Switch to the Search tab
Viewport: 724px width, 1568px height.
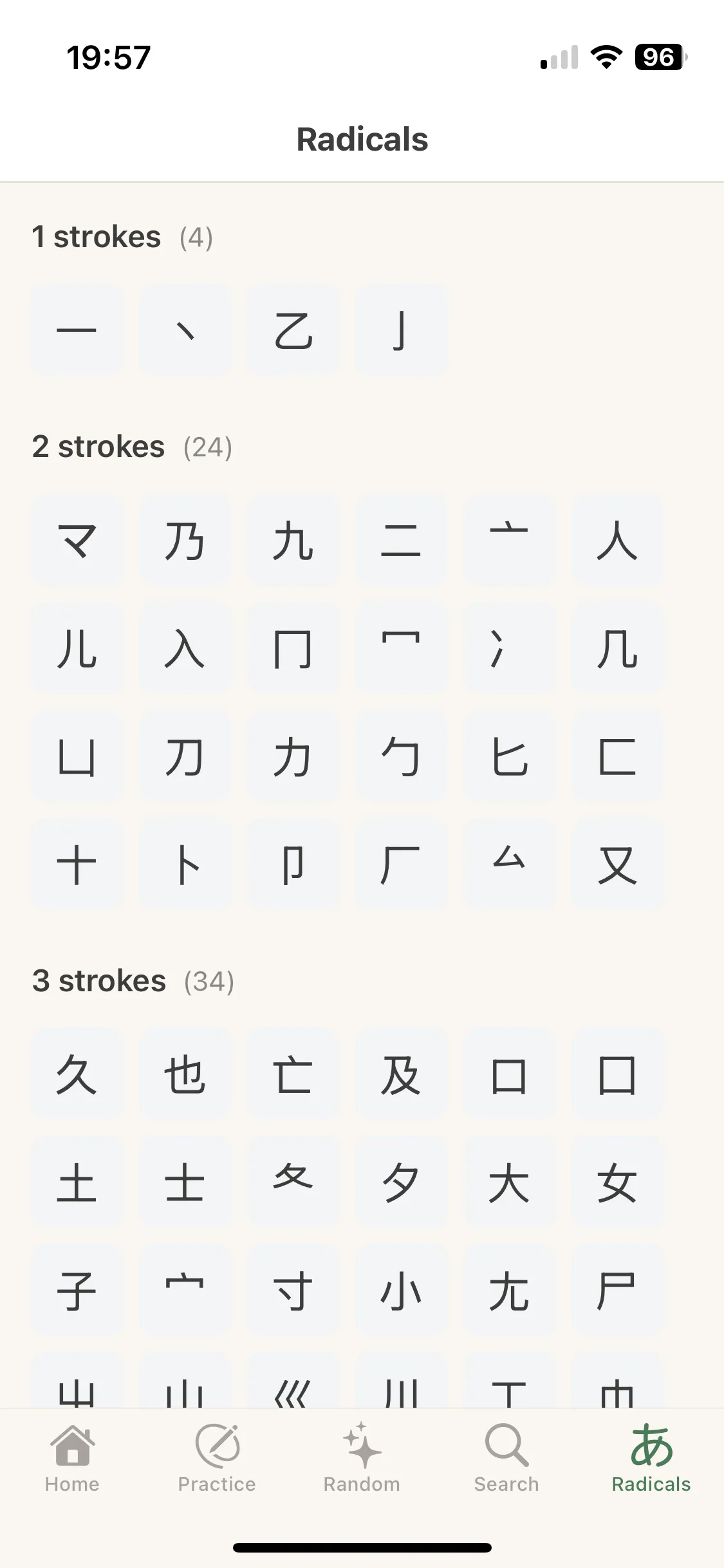pyautogui.click(x=506, y=1471)
